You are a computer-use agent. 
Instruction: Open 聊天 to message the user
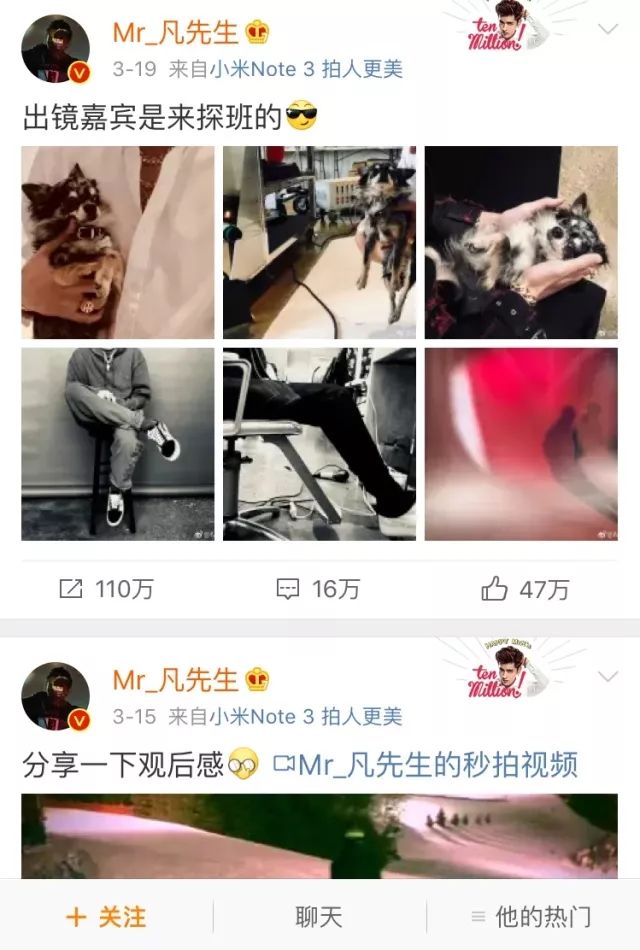pyautogui.click(x=319, y=916)
